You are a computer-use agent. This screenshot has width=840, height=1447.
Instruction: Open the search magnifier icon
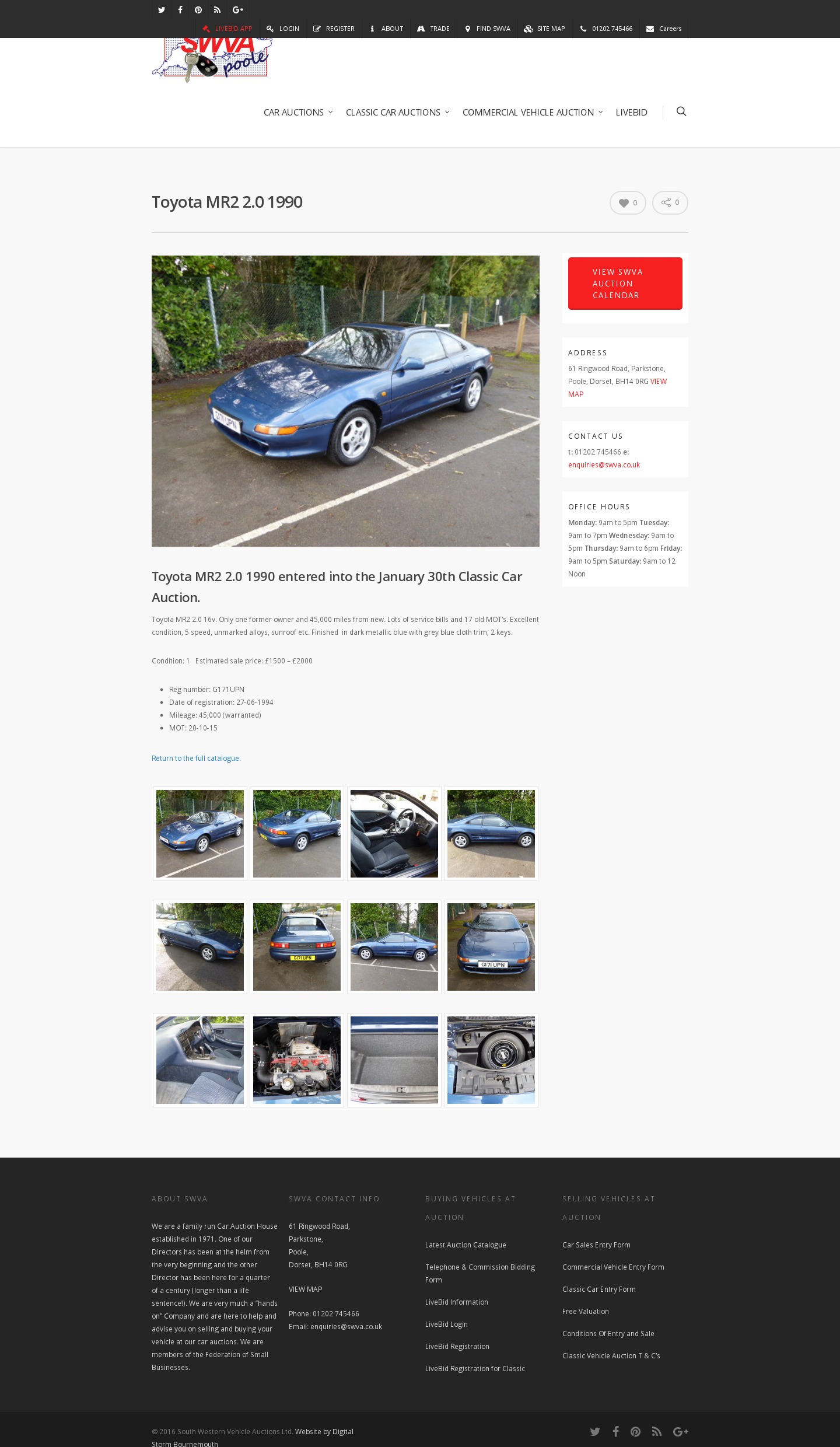[681, 111]
